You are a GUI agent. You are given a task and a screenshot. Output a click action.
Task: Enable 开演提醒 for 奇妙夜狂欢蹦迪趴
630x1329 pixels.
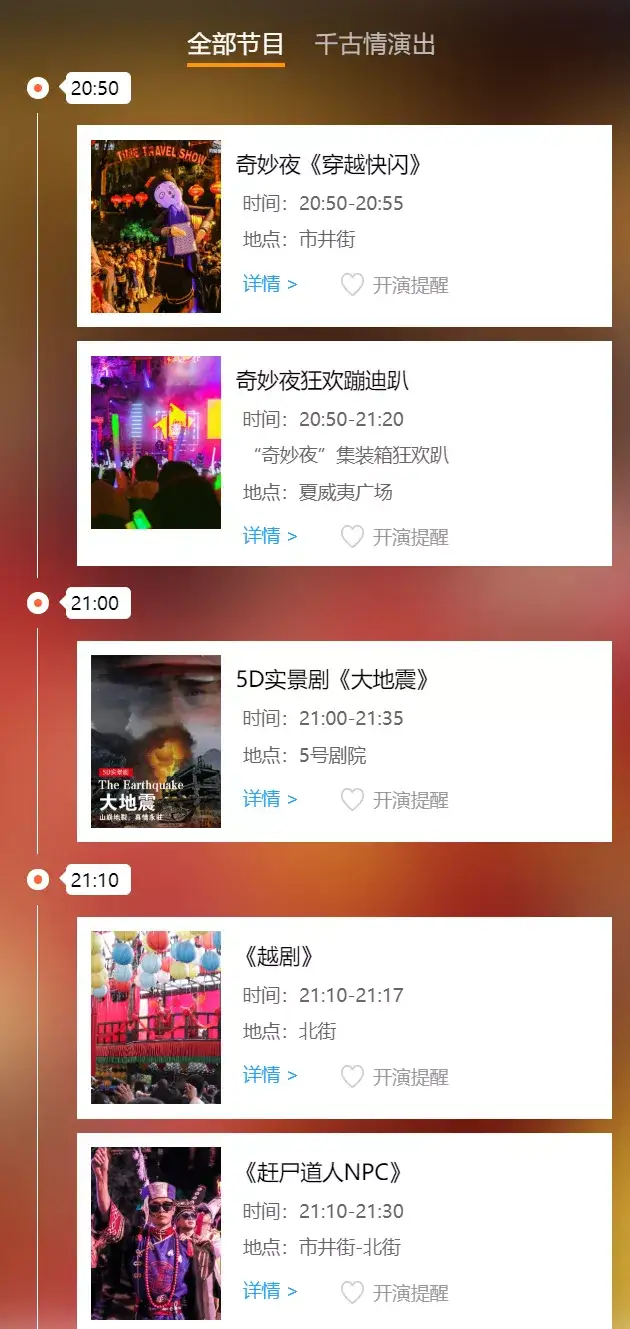coord(395,537)
